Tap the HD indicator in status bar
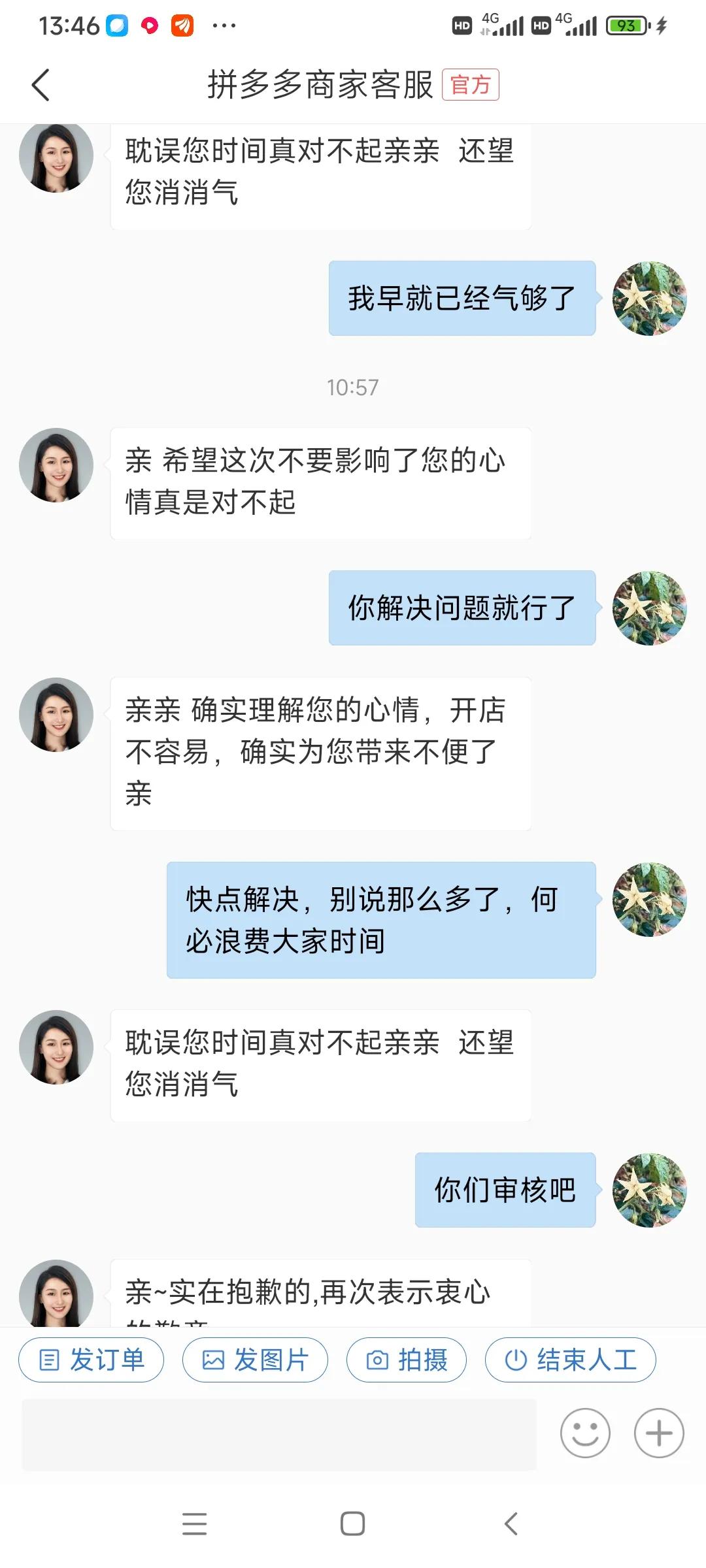 coord(462,26)
